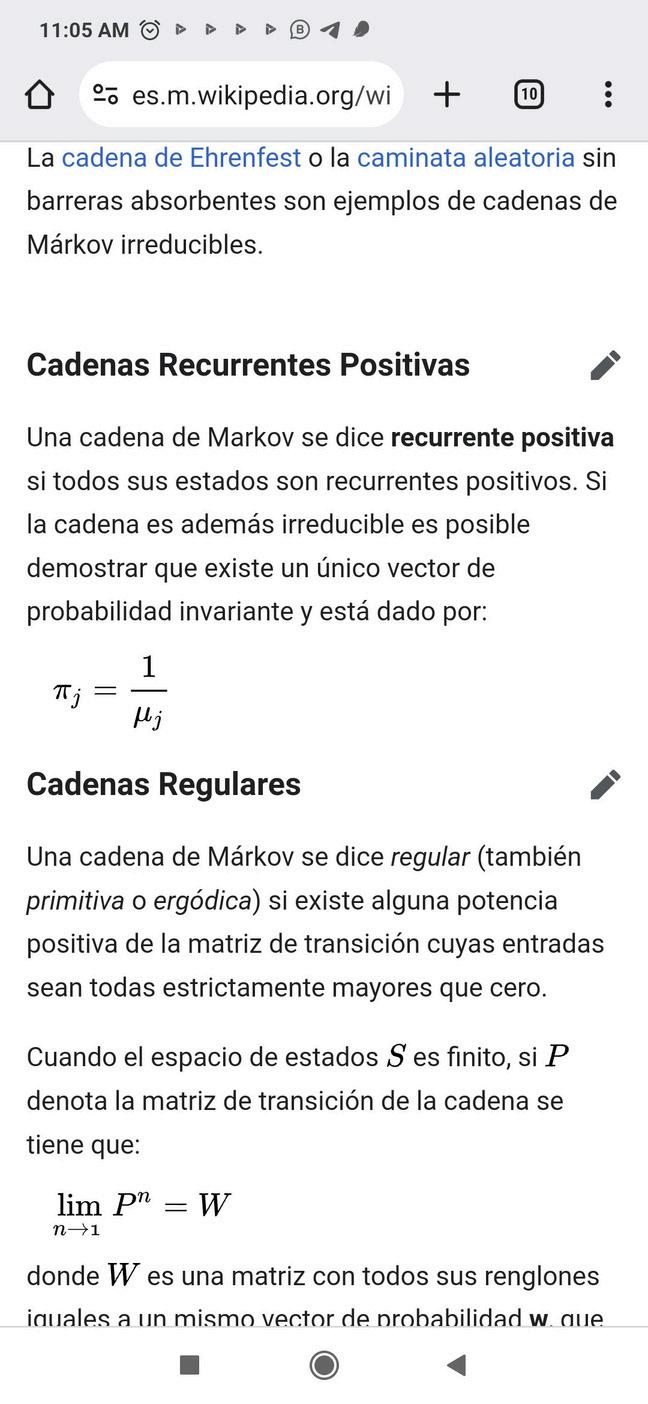Open the browser overflow menu
This screenshot has width=648, height=1404.
coord(607,95)
